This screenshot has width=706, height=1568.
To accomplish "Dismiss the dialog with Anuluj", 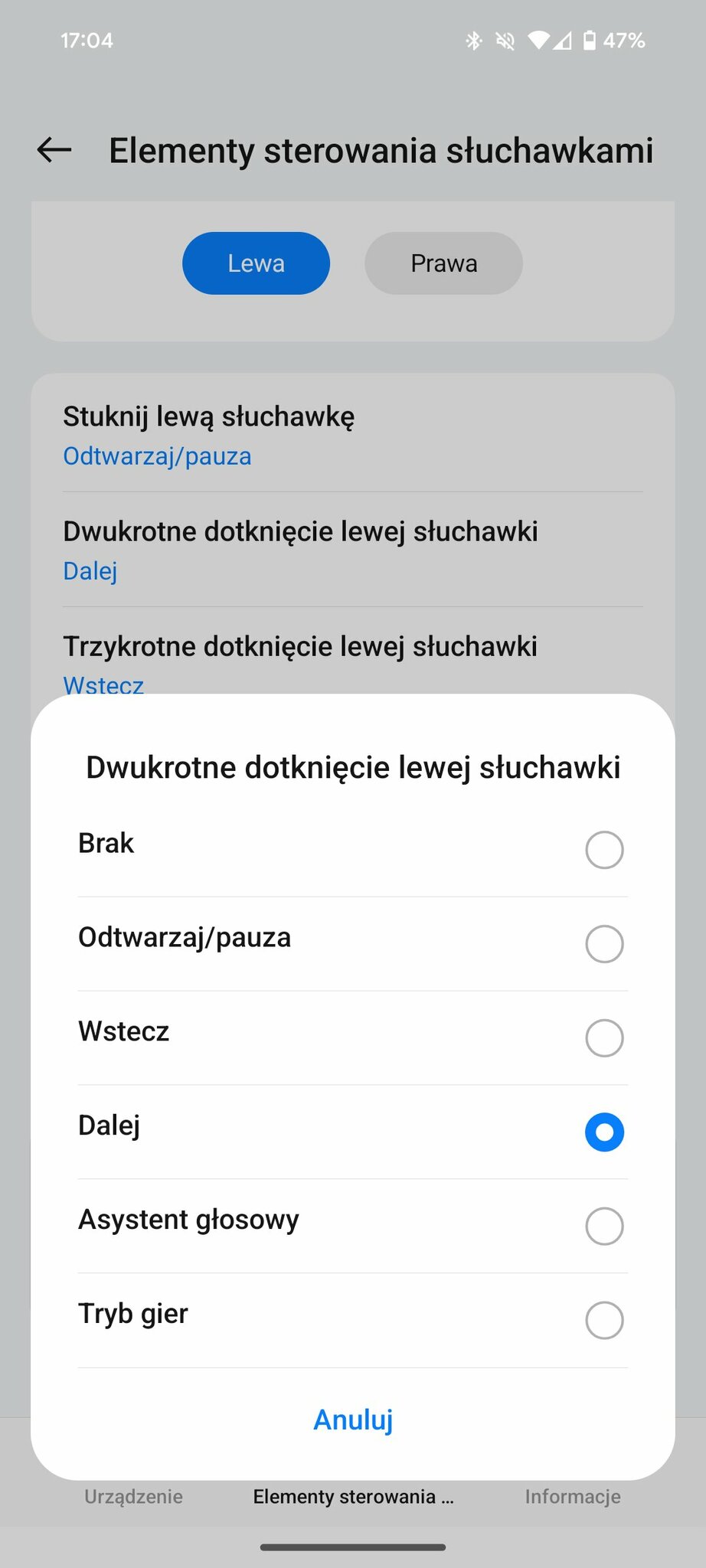I will 353,1419.
